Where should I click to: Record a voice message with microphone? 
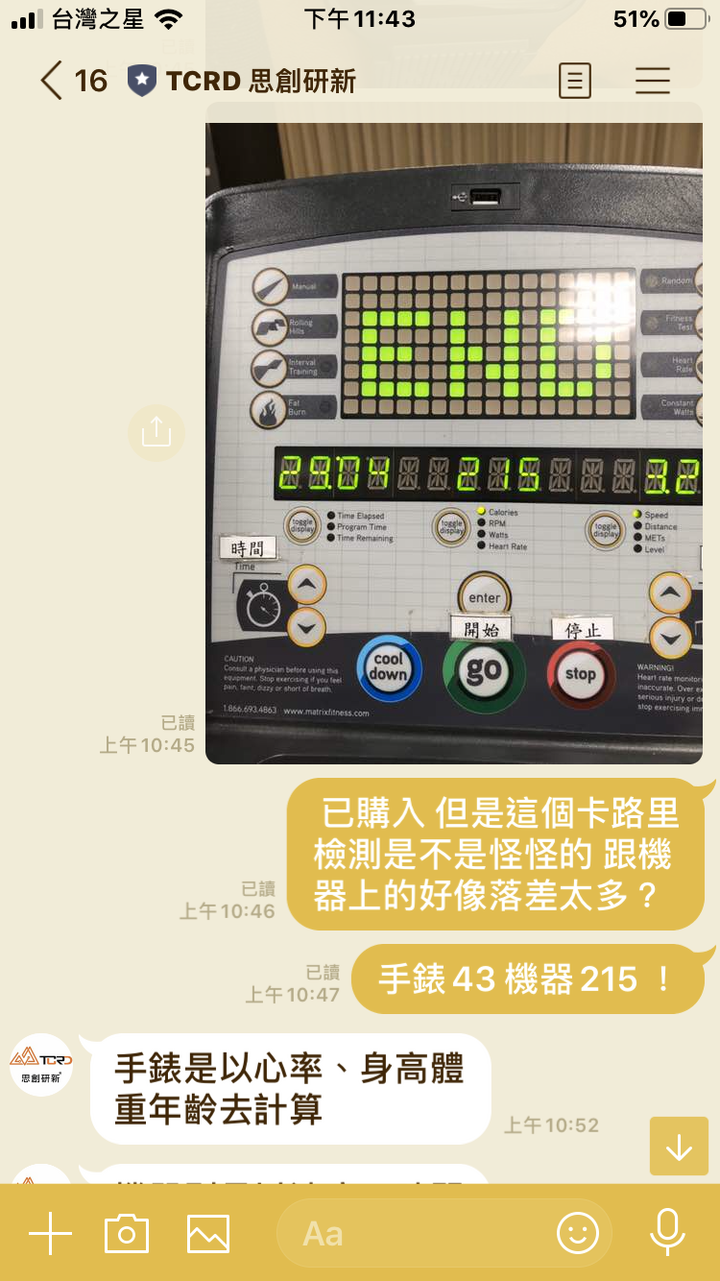[x=667, y=1232]
